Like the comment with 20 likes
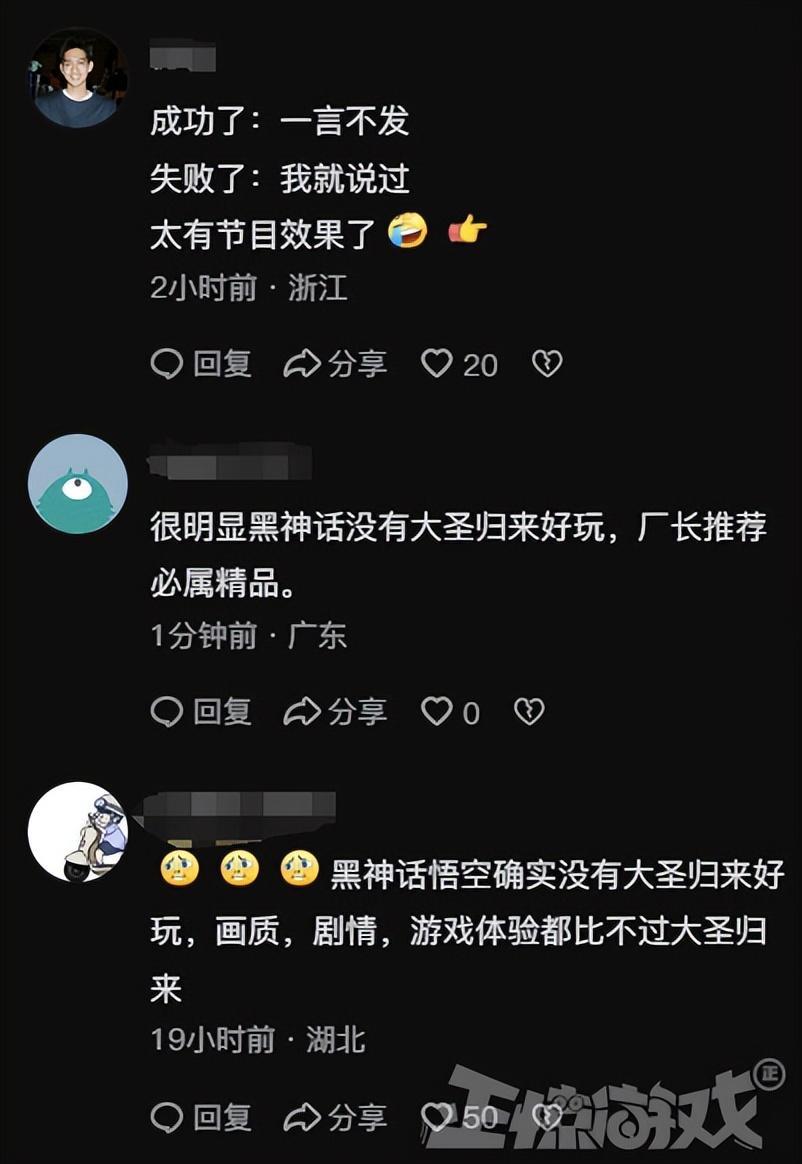This screenshot has height=1164, width=802. pos(437,364)
